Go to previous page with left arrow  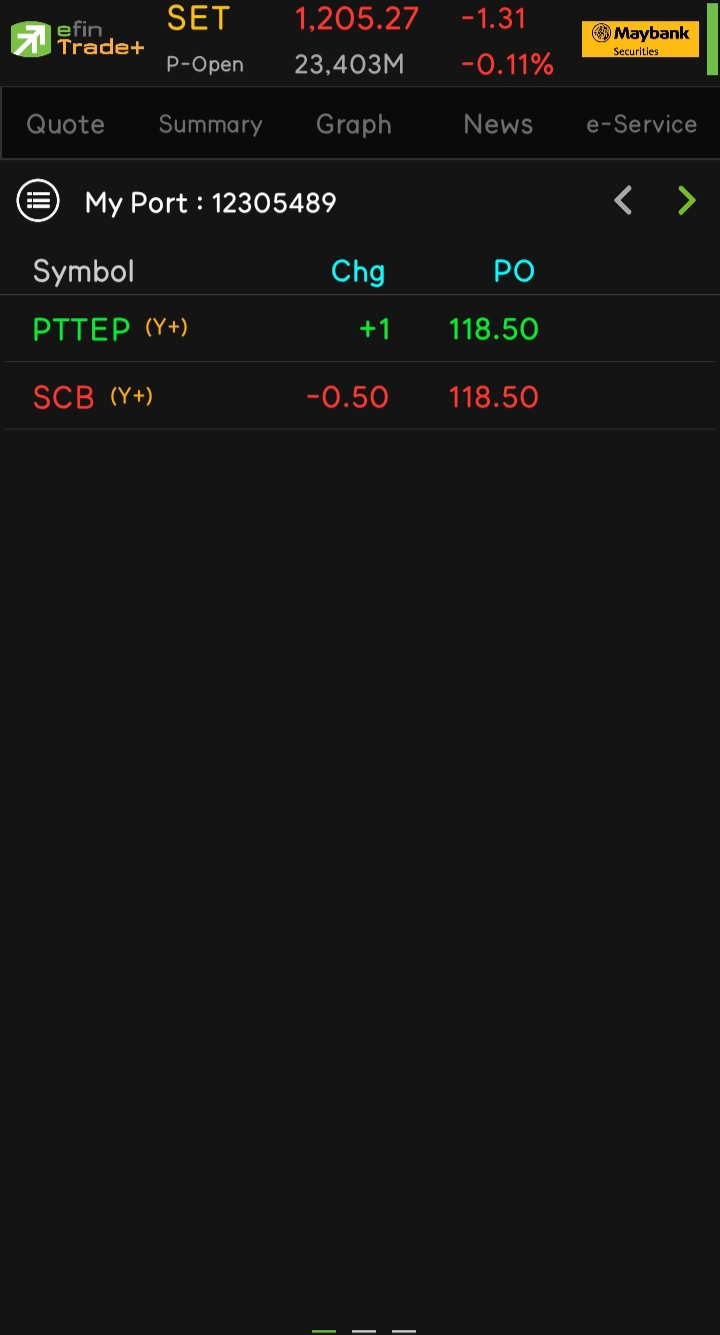click(623, 201)
